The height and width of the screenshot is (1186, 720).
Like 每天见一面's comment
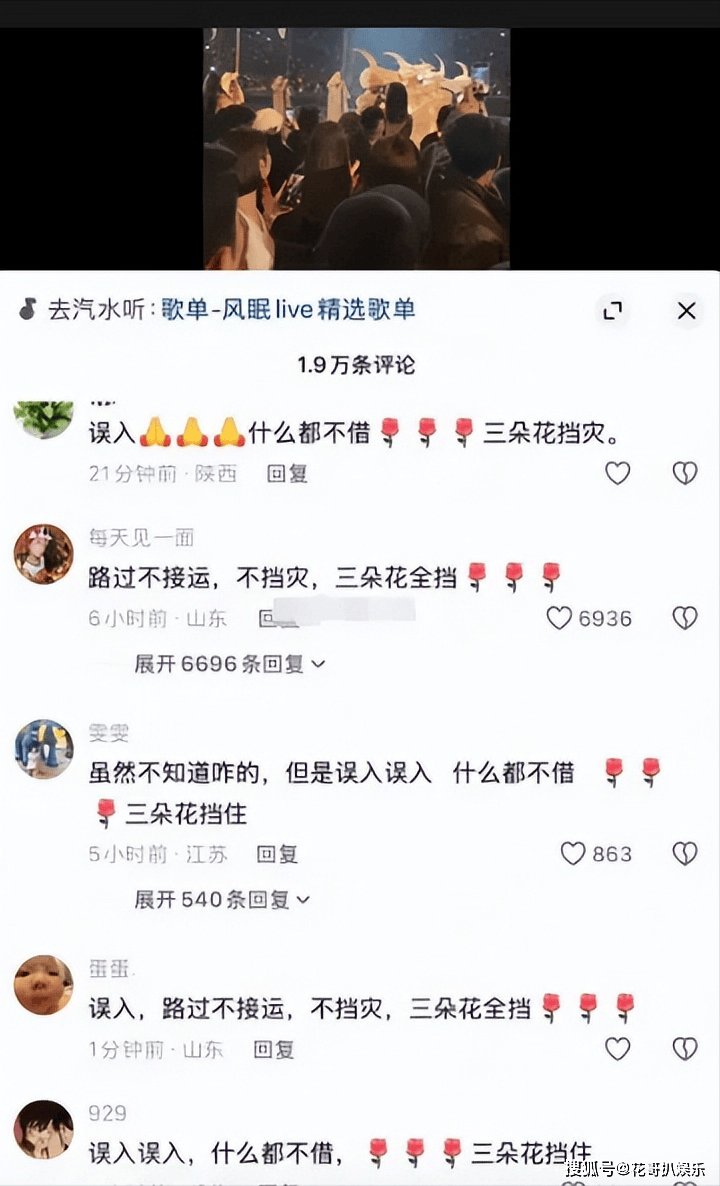[560, 618]
